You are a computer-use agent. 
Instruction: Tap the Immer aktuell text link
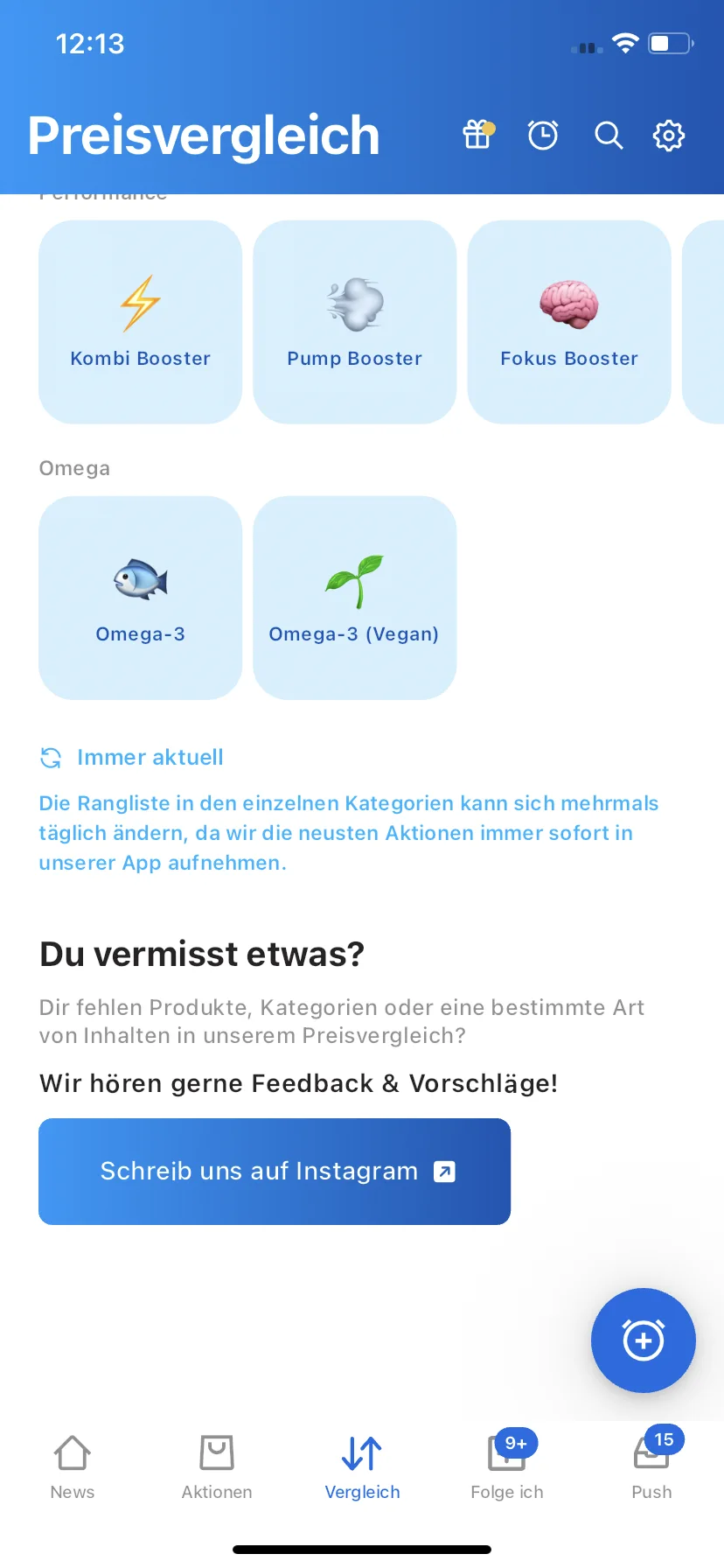(150, 757)
